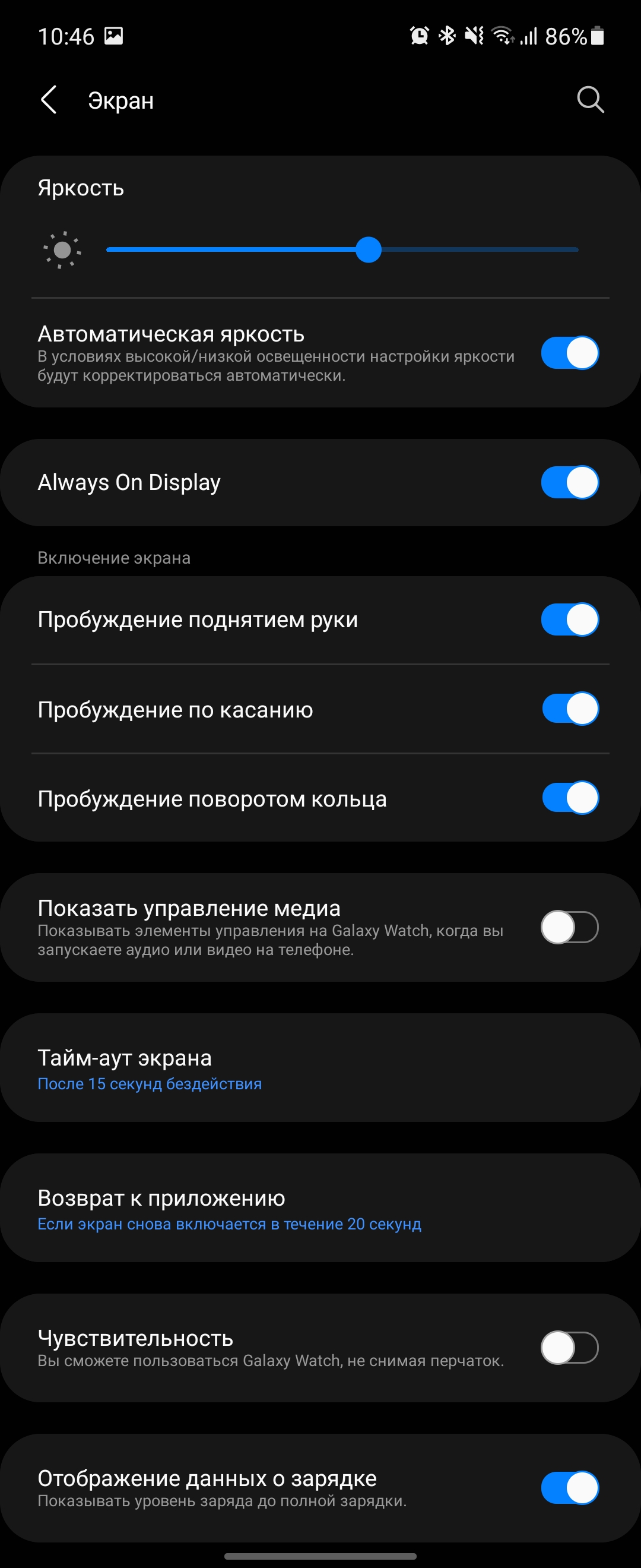Disable Пробуждение поворотом кольца

(x=570, y=798)
